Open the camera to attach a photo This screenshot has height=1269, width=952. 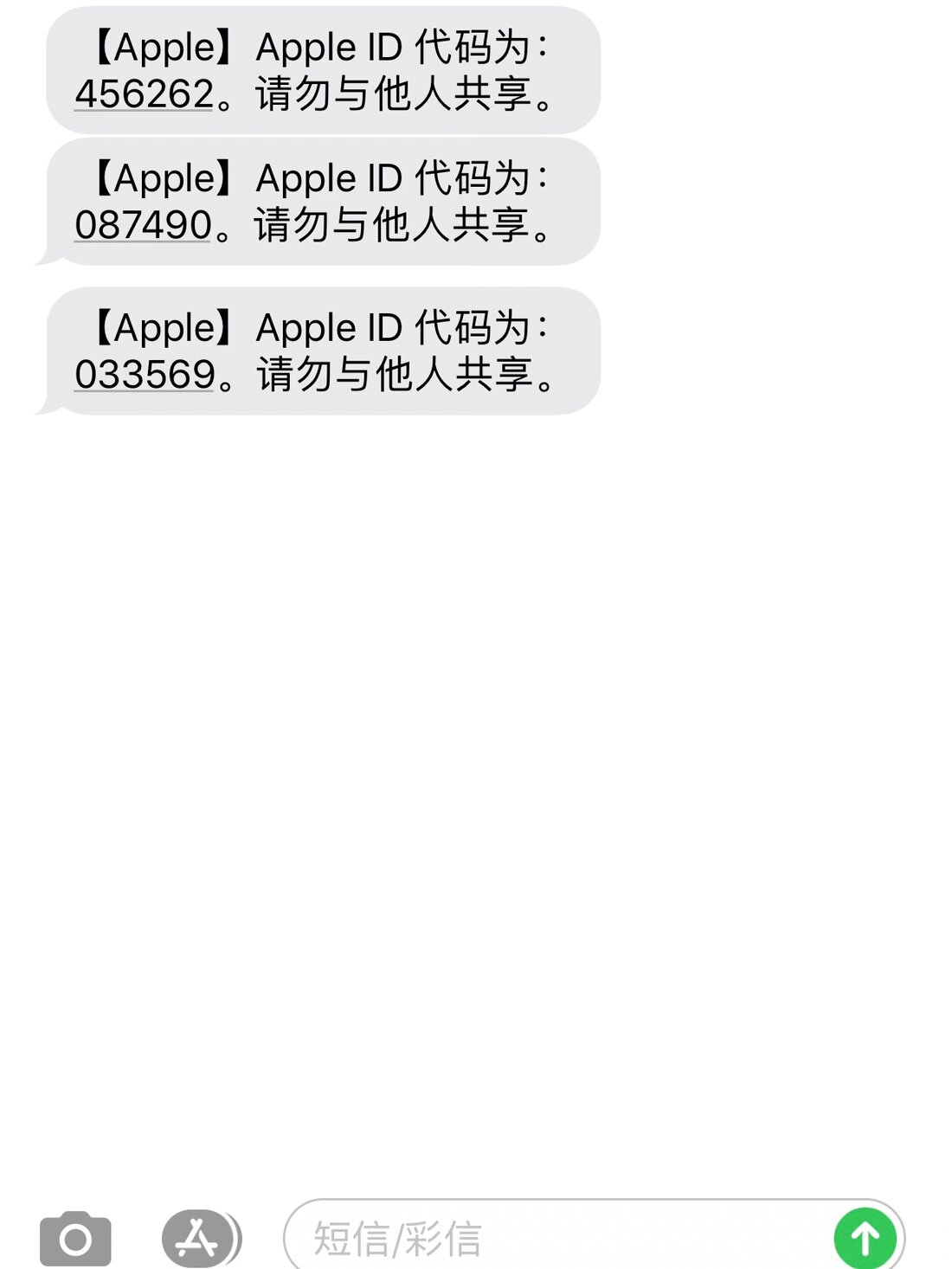[x=75, y=1239]
